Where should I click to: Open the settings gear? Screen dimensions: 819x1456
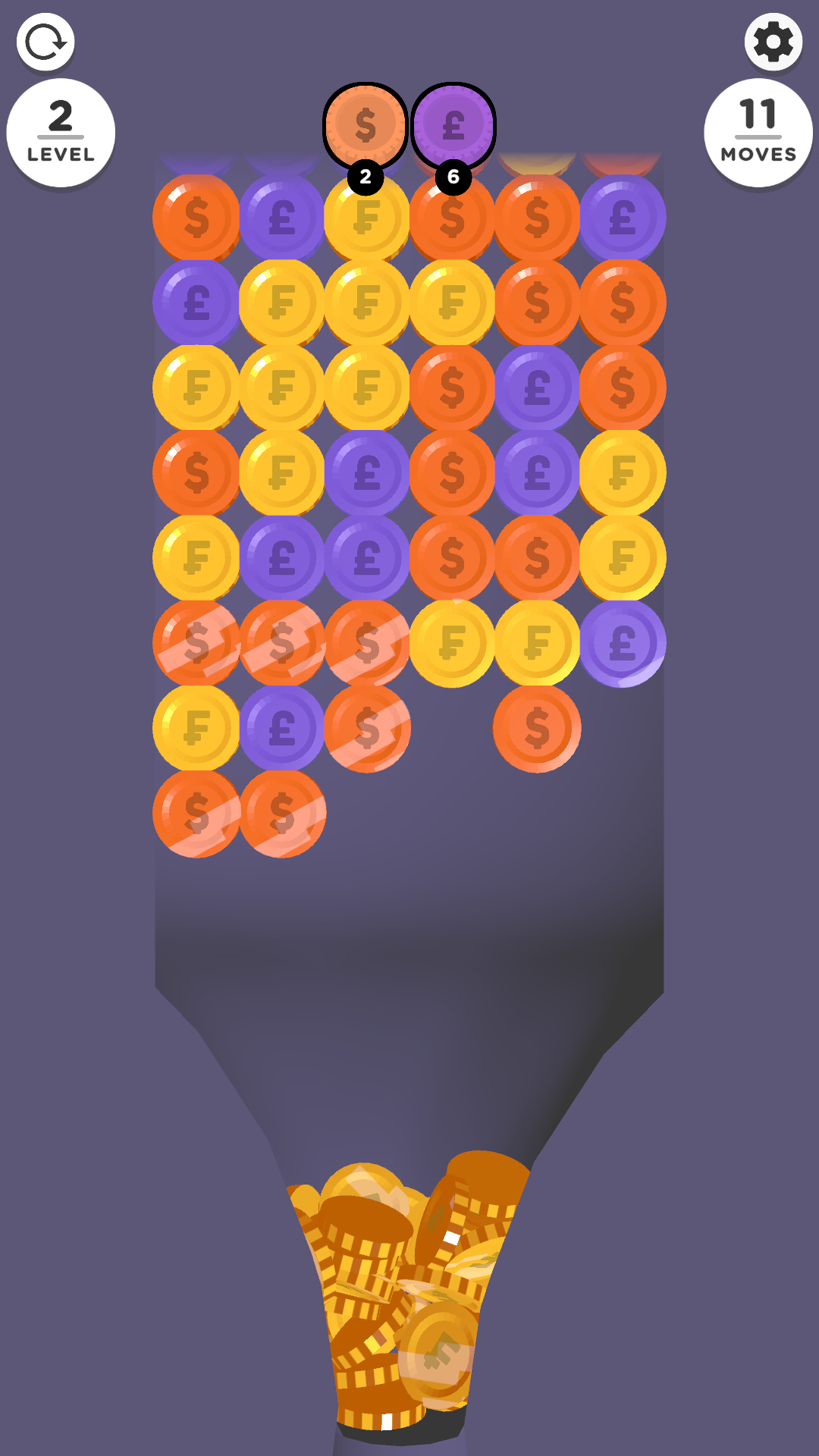pyautogui.click(x=773, y=42)
